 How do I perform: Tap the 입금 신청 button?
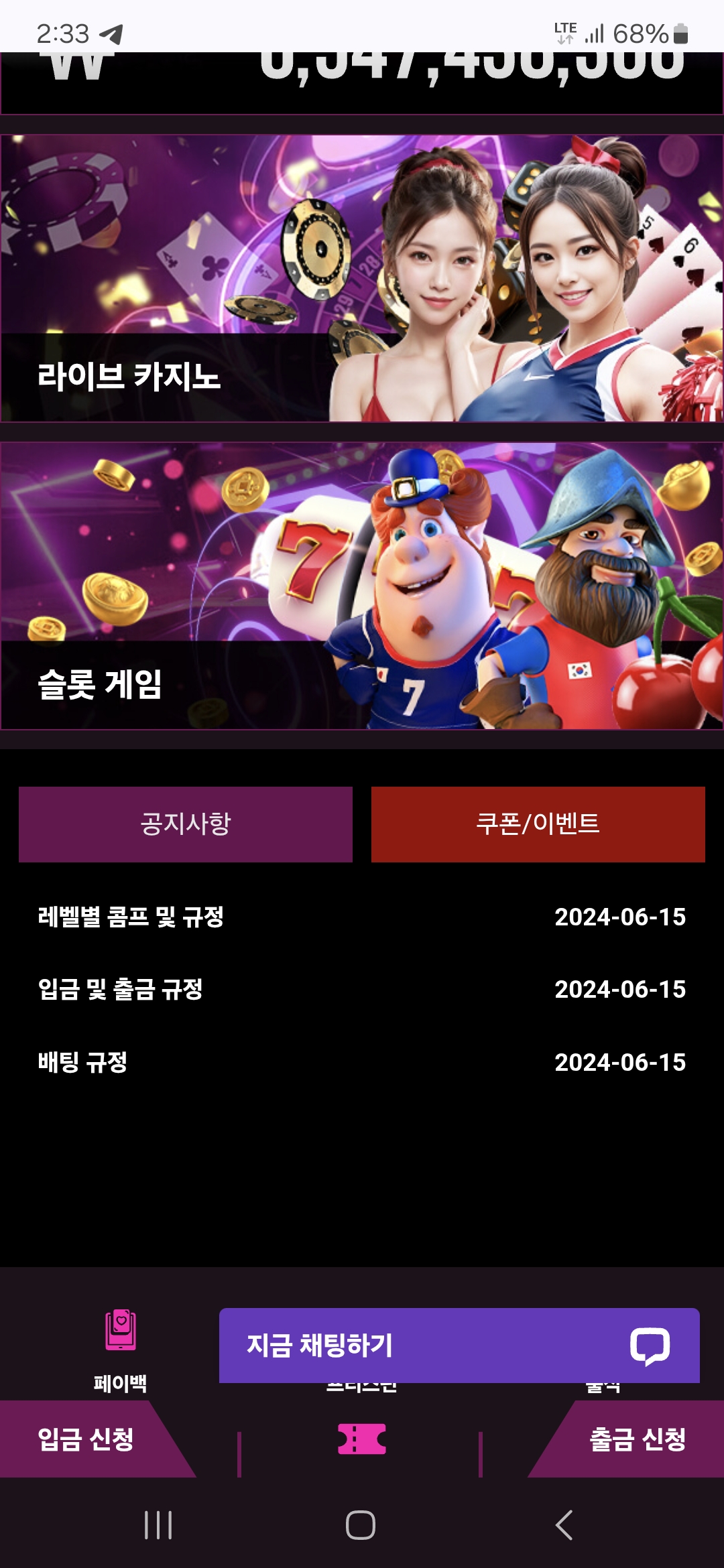coord(86,1439)
